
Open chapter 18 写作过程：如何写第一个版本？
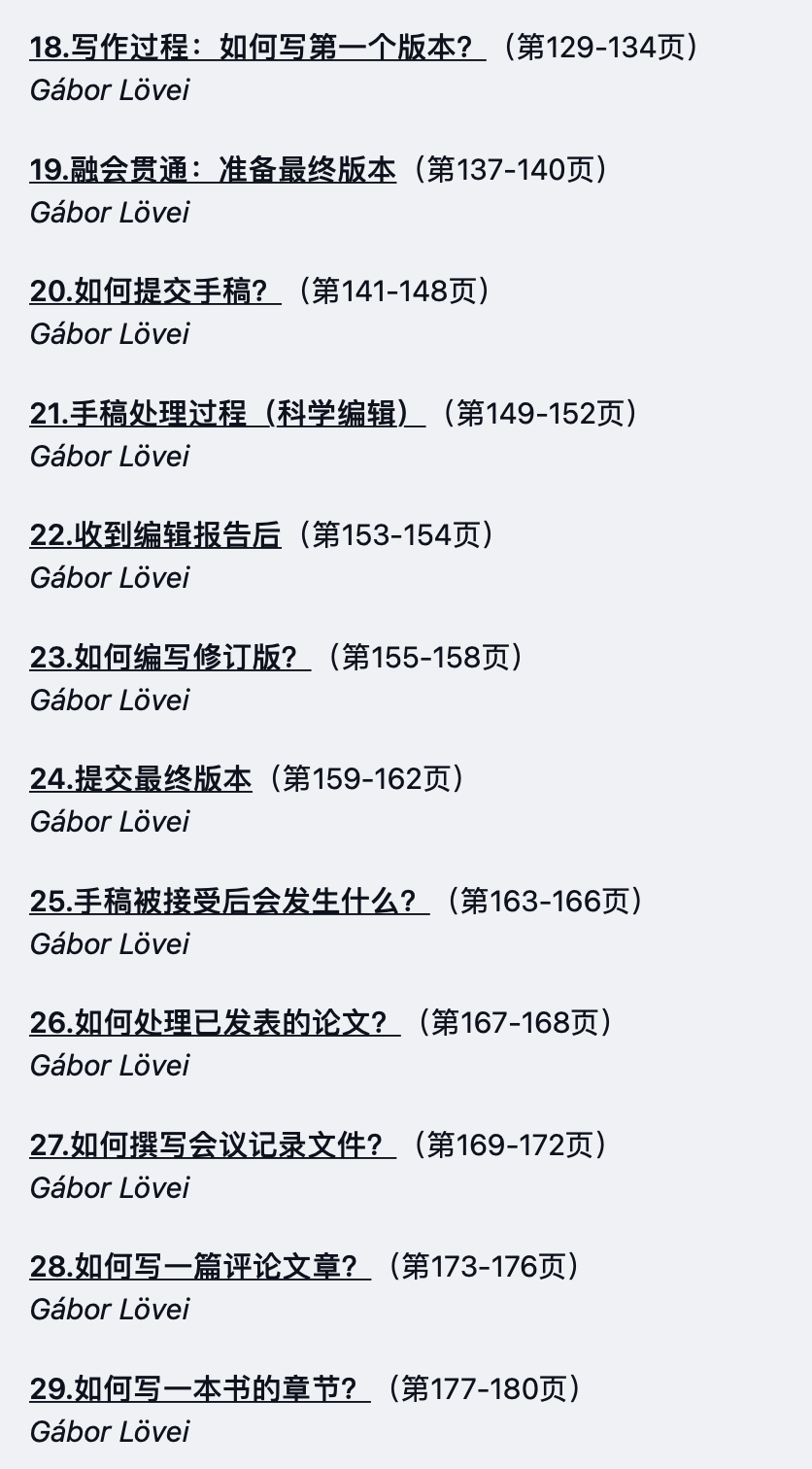point(257,47)
